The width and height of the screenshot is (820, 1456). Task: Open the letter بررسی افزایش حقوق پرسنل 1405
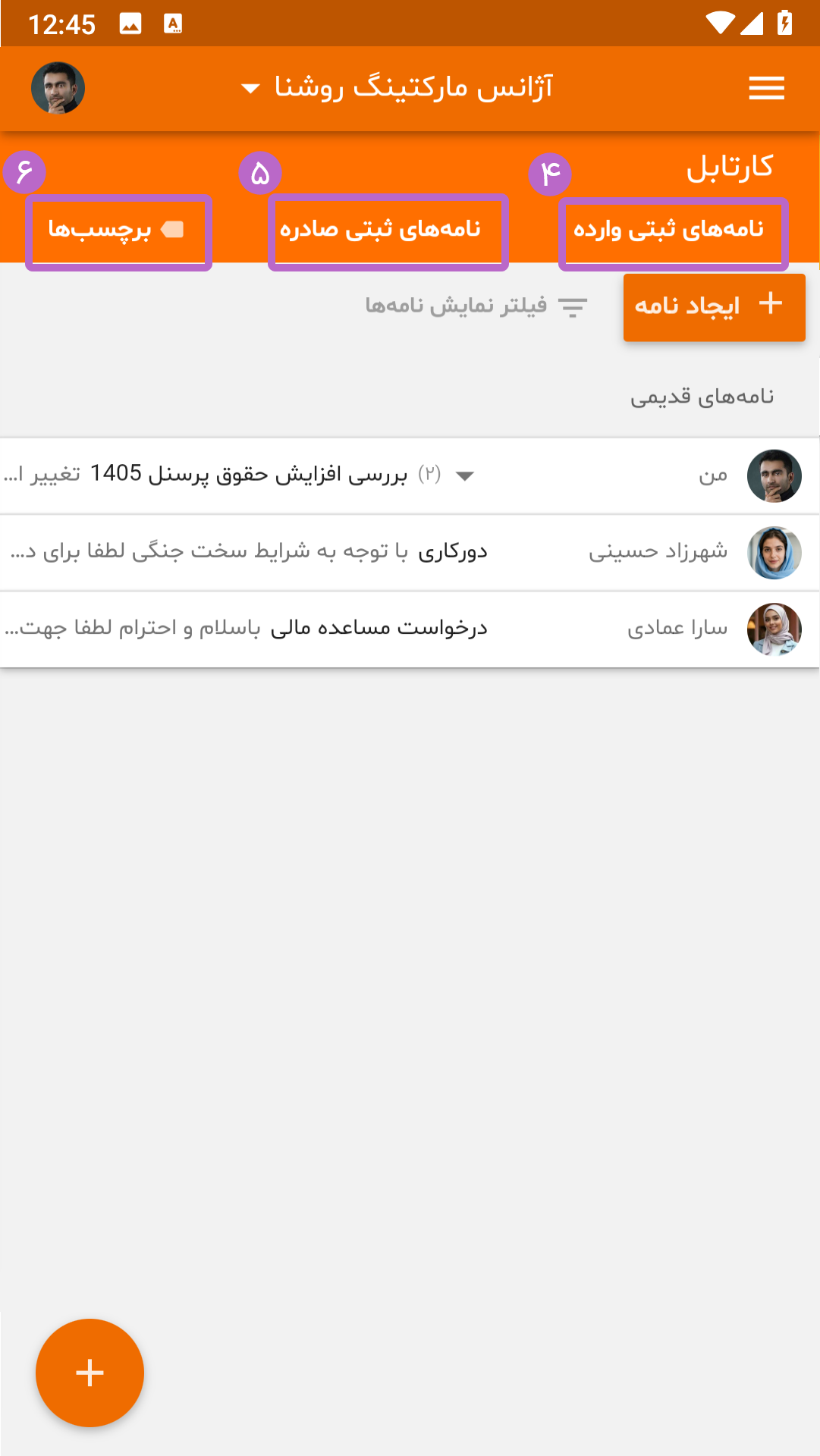(x=410, y=475)
